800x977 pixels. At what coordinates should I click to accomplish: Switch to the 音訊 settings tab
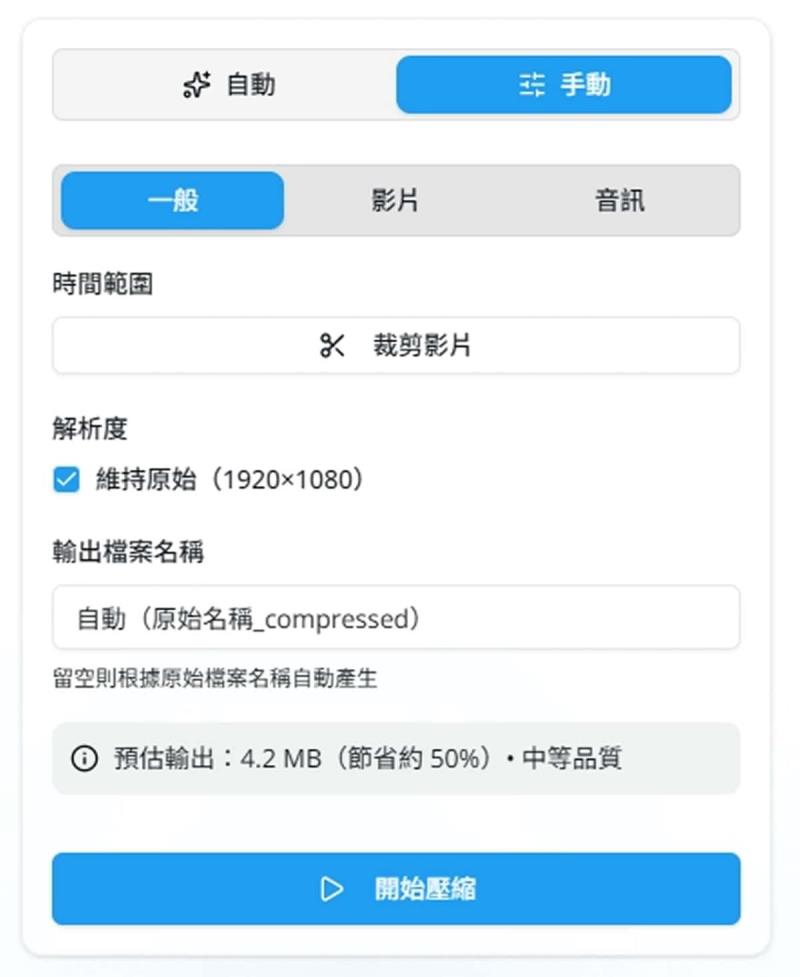pos(620,200)
